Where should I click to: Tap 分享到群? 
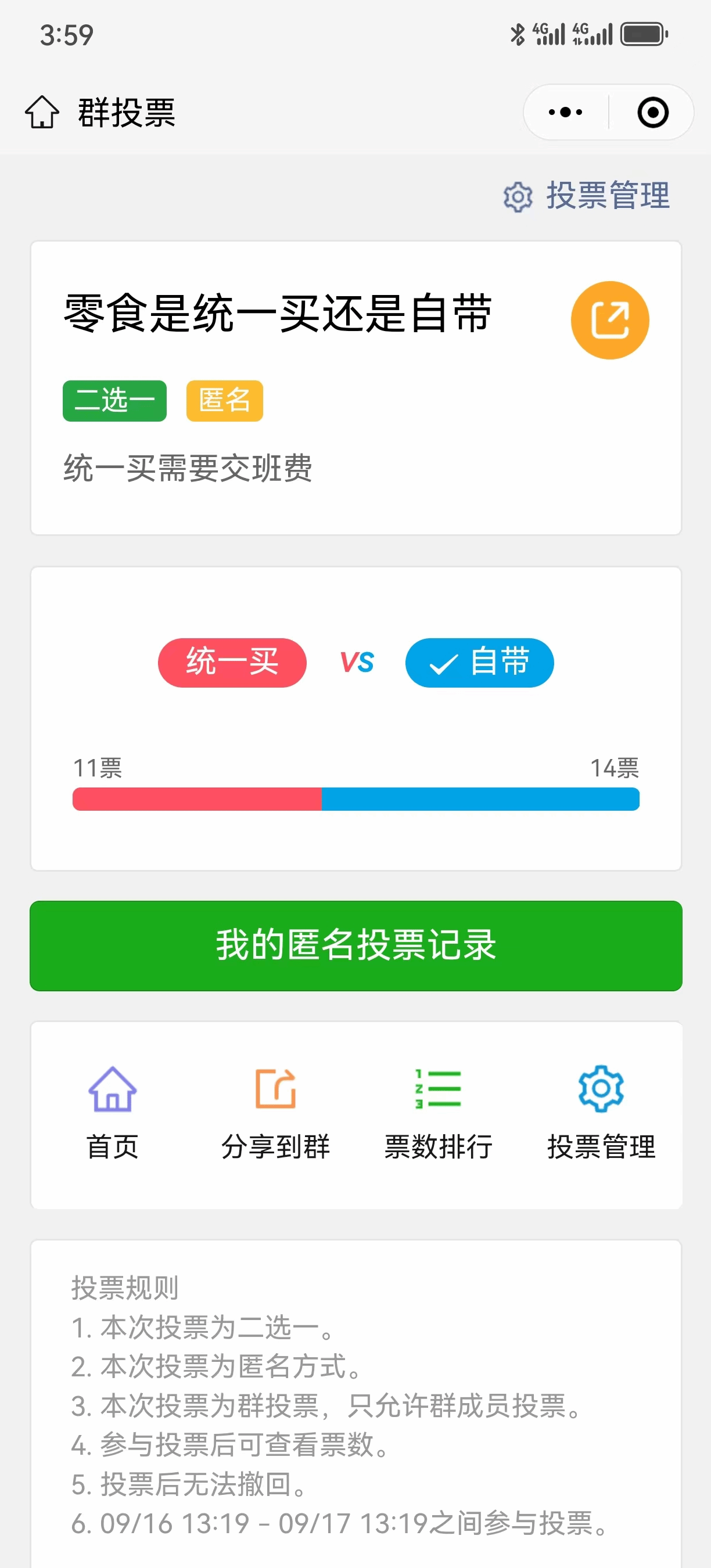pos(275,1113)
